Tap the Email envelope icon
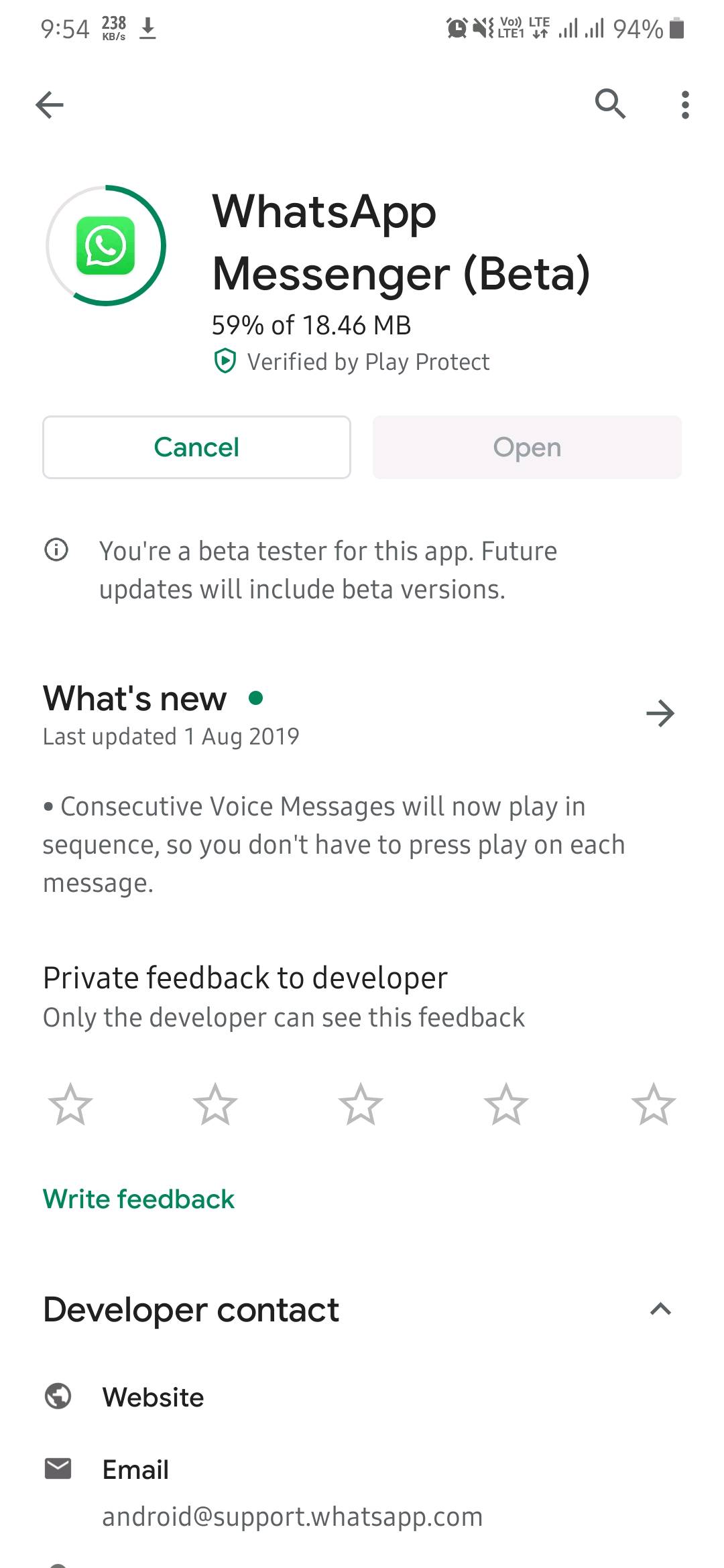 tap(58, 1469)
